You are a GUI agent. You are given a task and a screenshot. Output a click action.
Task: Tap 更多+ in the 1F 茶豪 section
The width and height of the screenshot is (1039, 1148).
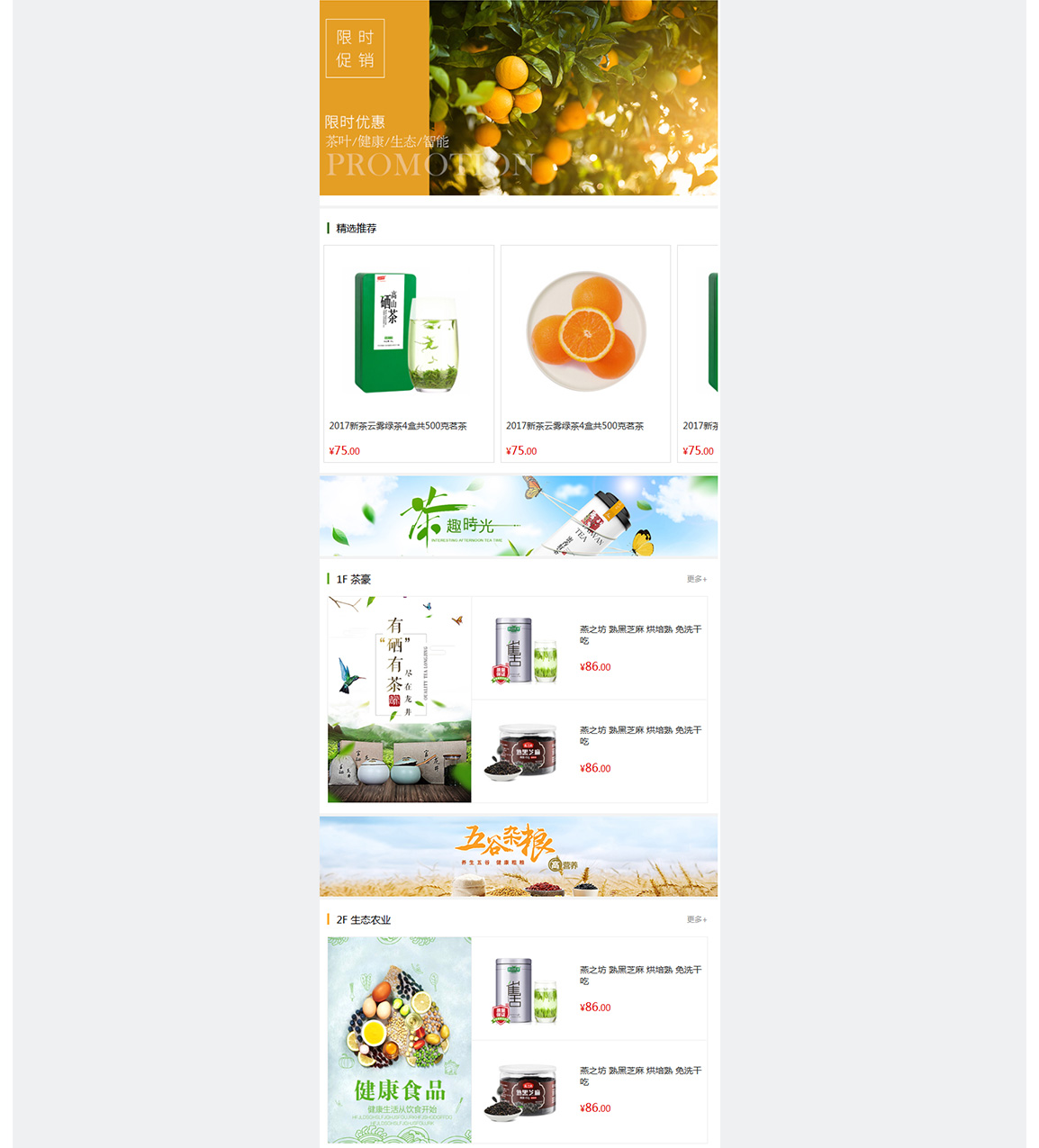coord(697,579)
